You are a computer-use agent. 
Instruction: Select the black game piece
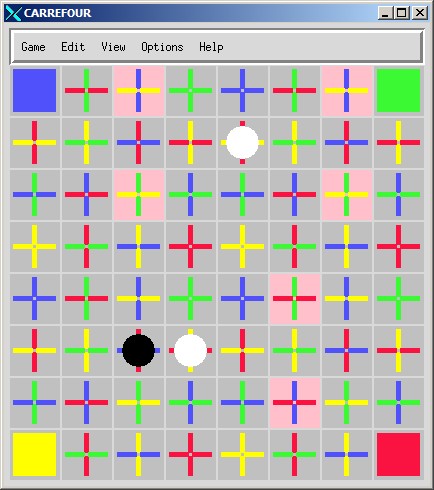(138, 350)
